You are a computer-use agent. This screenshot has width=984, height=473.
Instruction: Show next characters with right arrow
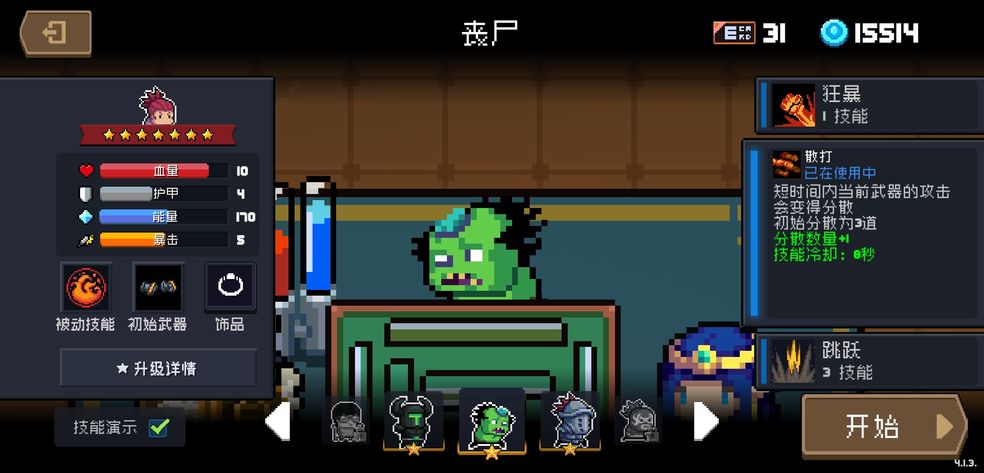[x=706, y=421]
